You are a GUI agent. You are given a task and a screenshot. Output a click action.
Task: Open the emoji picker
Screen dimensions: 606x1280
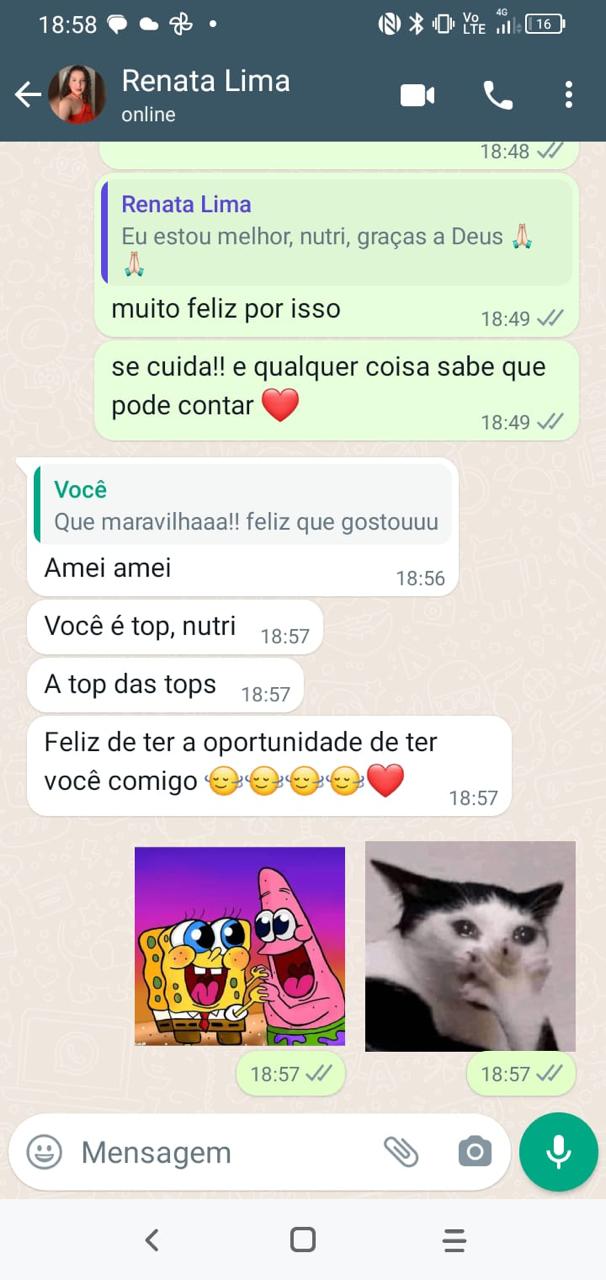44,1152
